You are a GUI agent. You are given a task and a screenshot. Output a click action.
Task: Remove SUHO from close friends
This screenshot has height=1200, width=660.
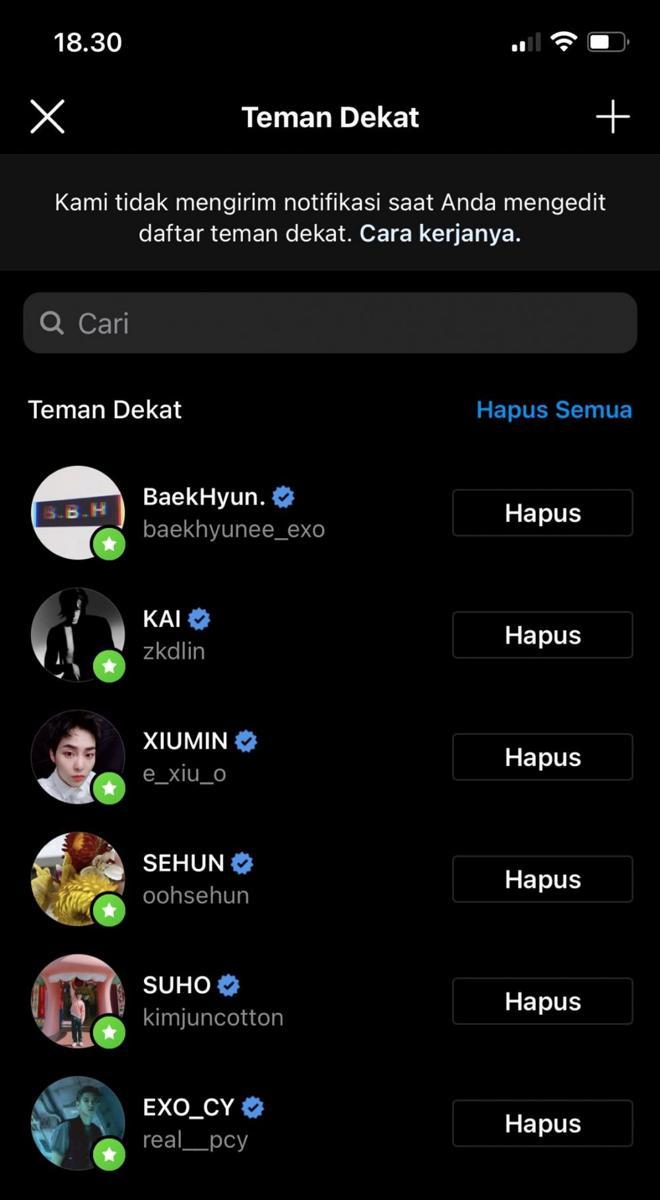[x=542, y=1001]
